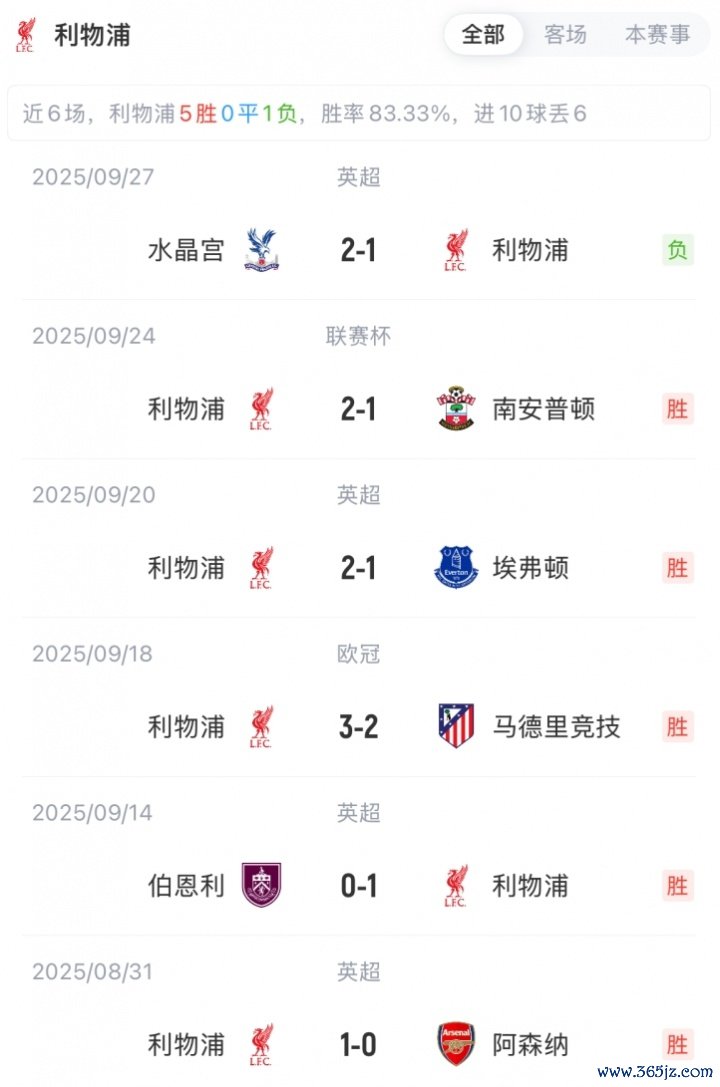
Task: Show 本赛事 matches only
Action: coord(657,35)
